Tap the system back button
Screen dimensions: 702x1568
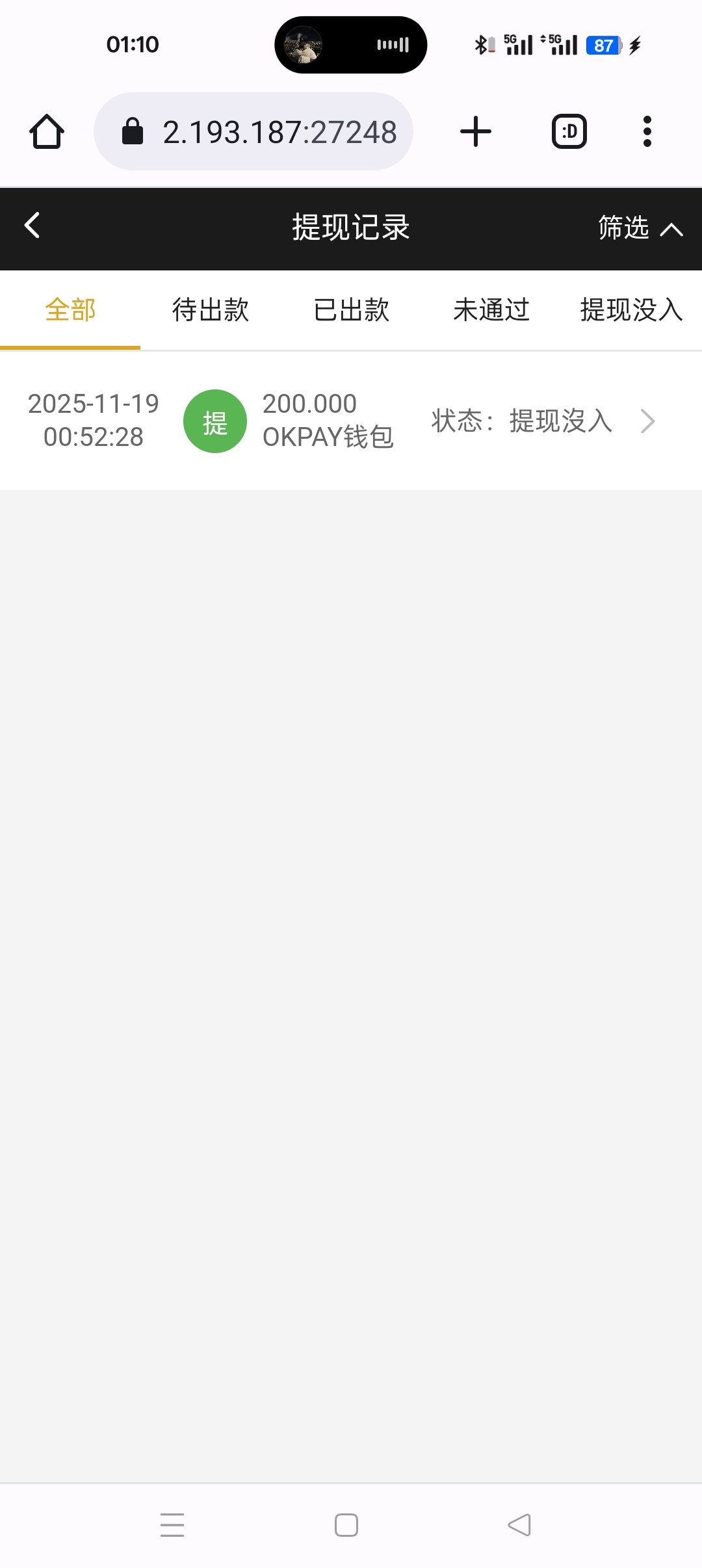pos(519,1524)
